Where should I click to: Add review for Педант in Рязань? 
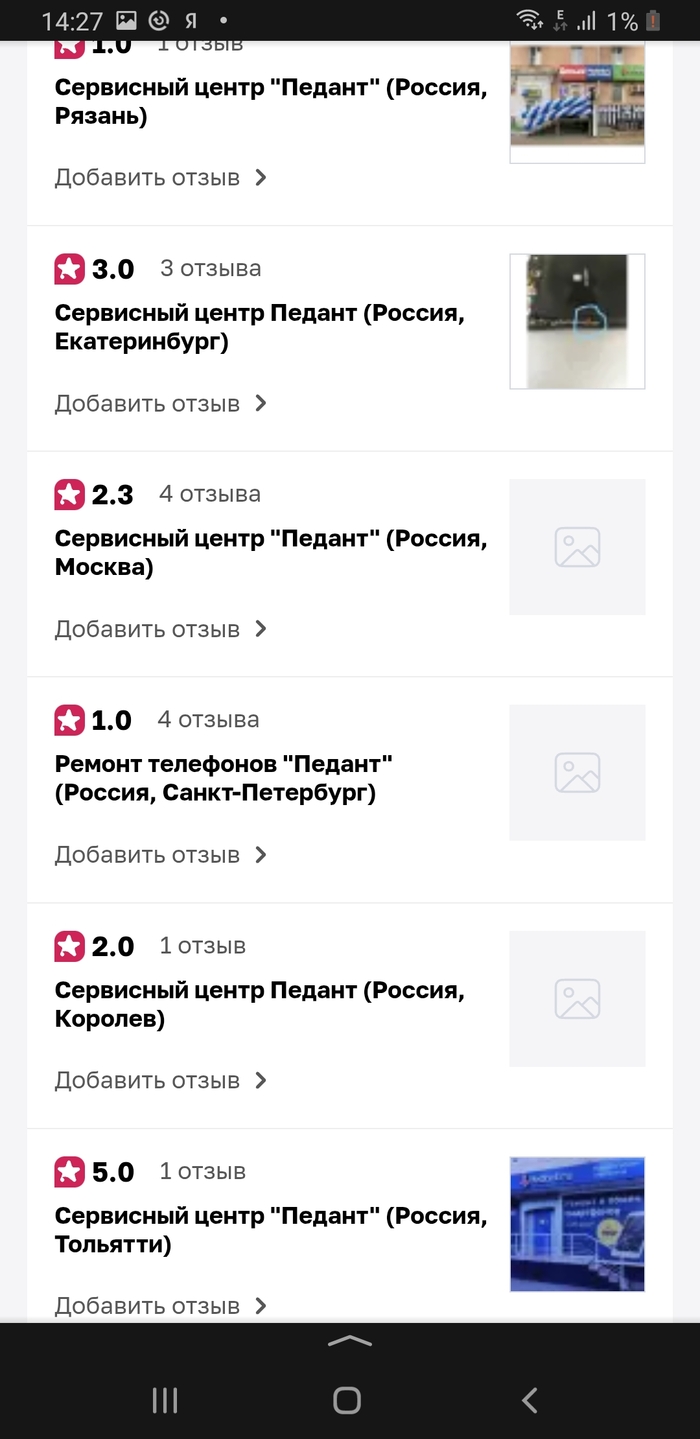point(160,178)
